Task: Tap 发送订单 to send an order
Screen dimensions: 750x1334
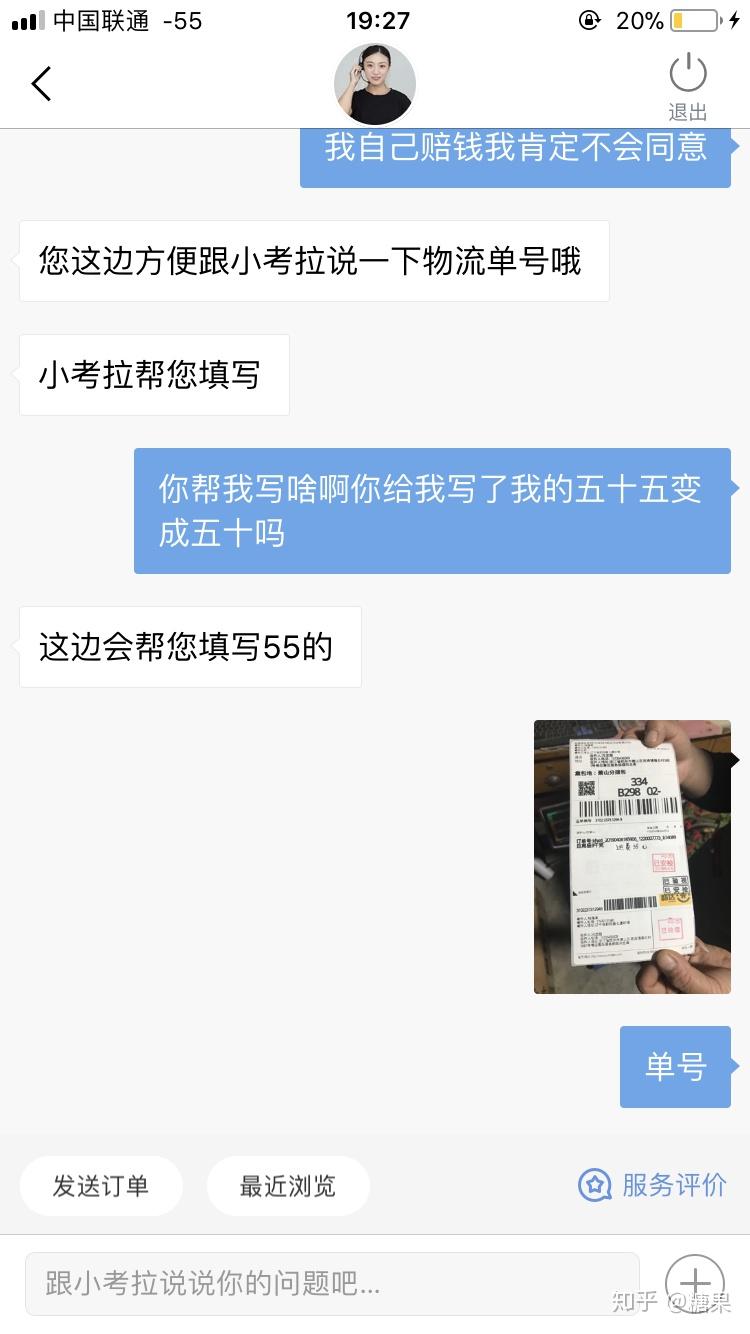Action: pos(101,1186)
